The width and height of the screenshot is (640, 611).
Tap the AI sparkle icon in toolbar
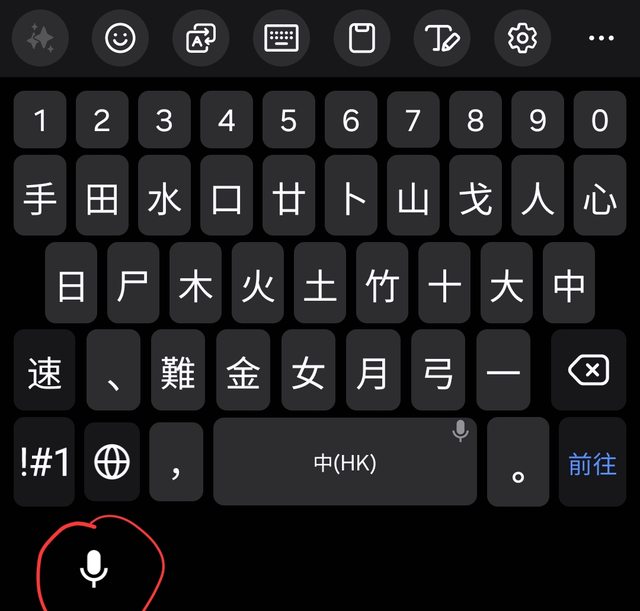pos(40,39)
